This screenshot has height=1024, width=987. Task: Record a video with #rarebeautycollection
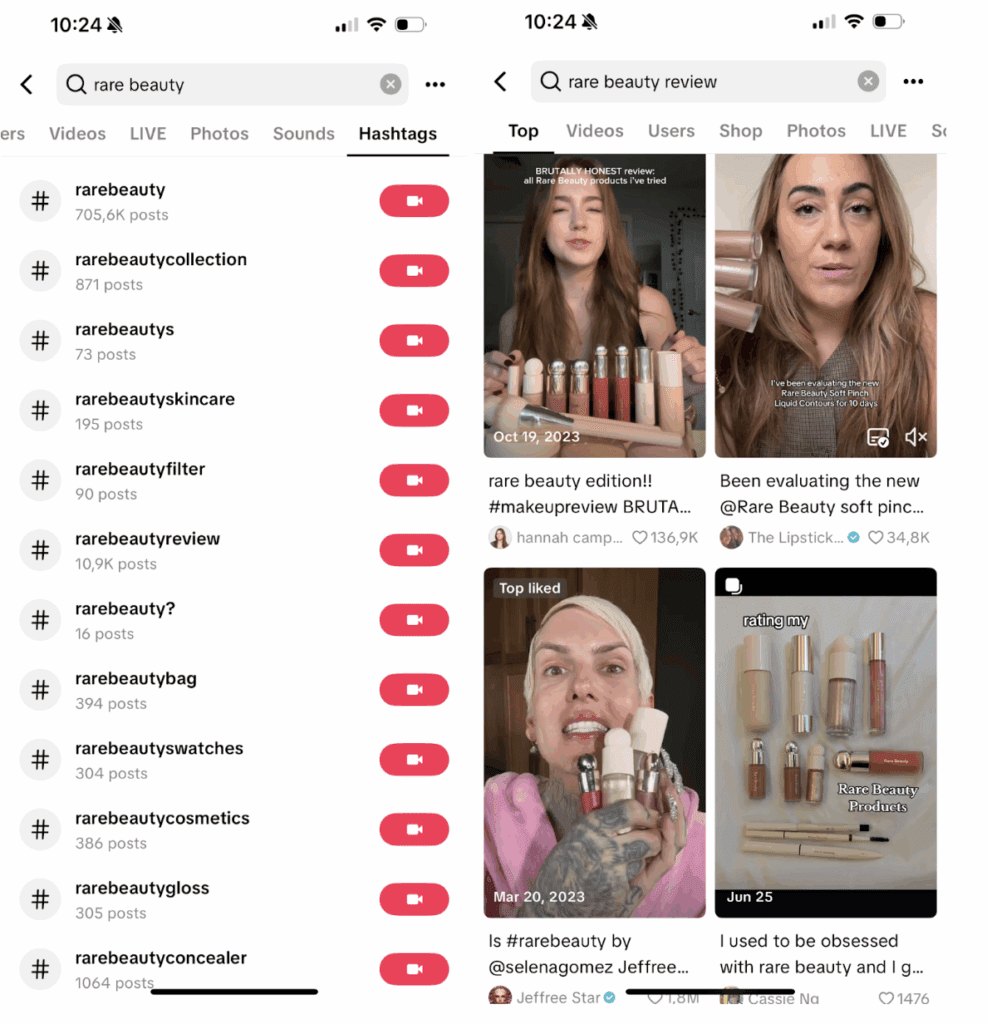click(x=414, y=271)
